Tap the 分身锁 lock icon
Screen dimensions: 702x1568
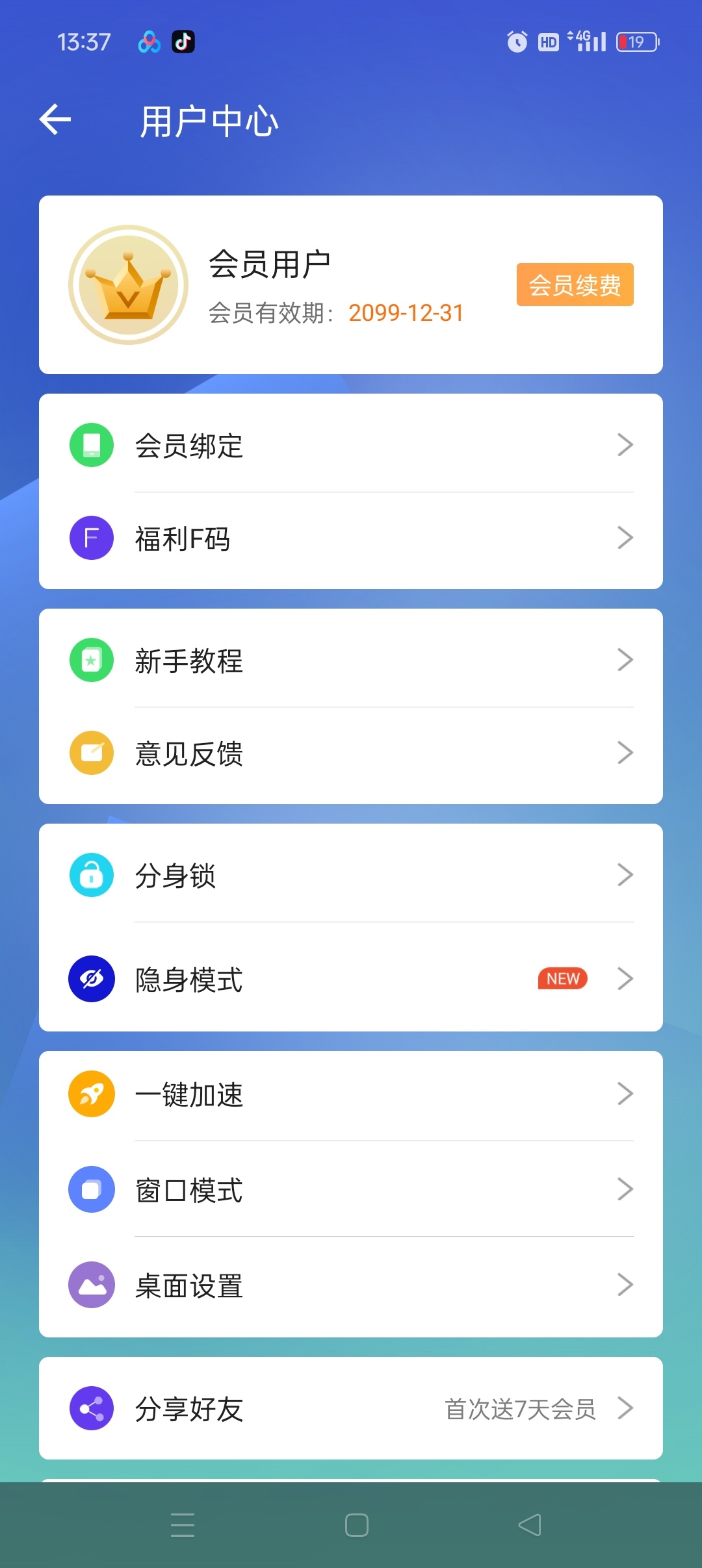pos(91,874)
